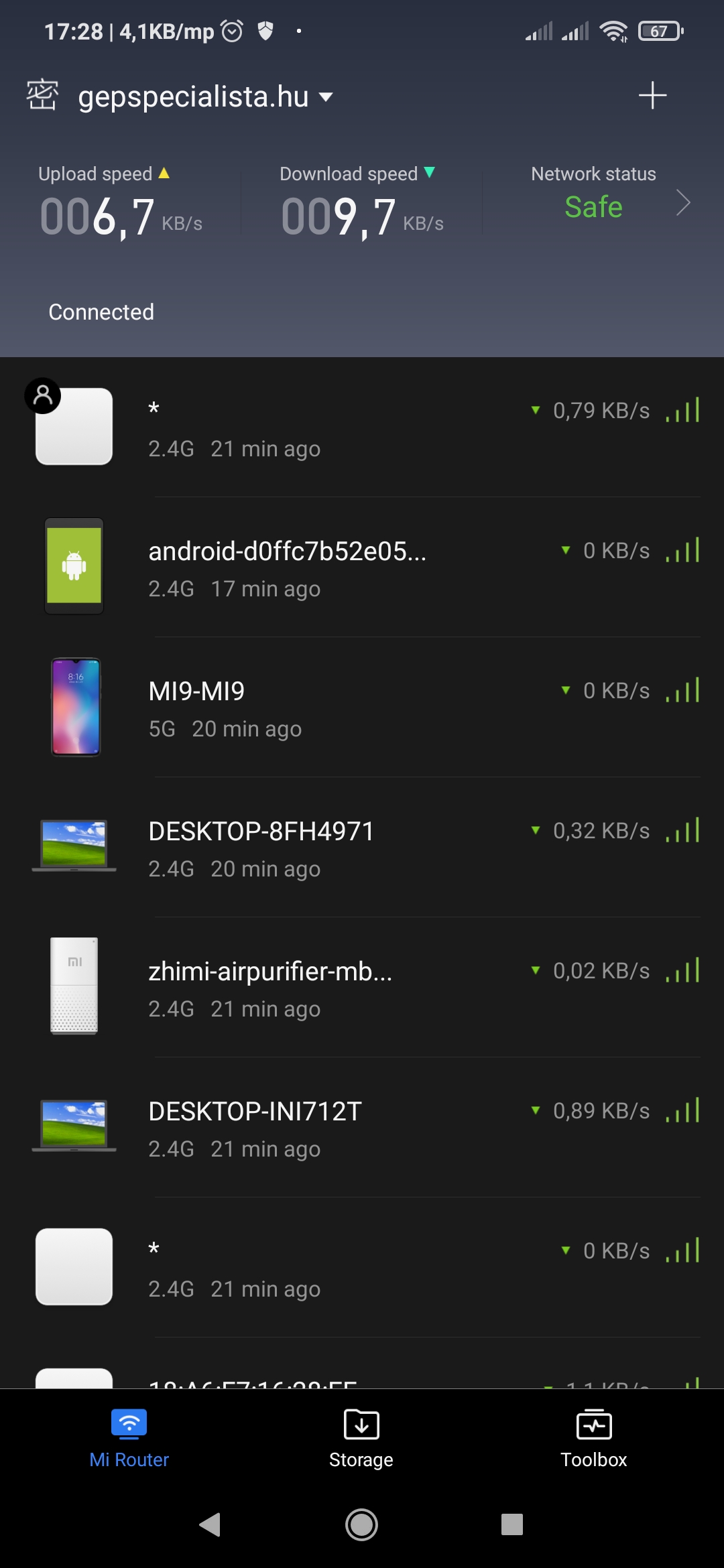Go to the system home screen

tap(361, 1524)
